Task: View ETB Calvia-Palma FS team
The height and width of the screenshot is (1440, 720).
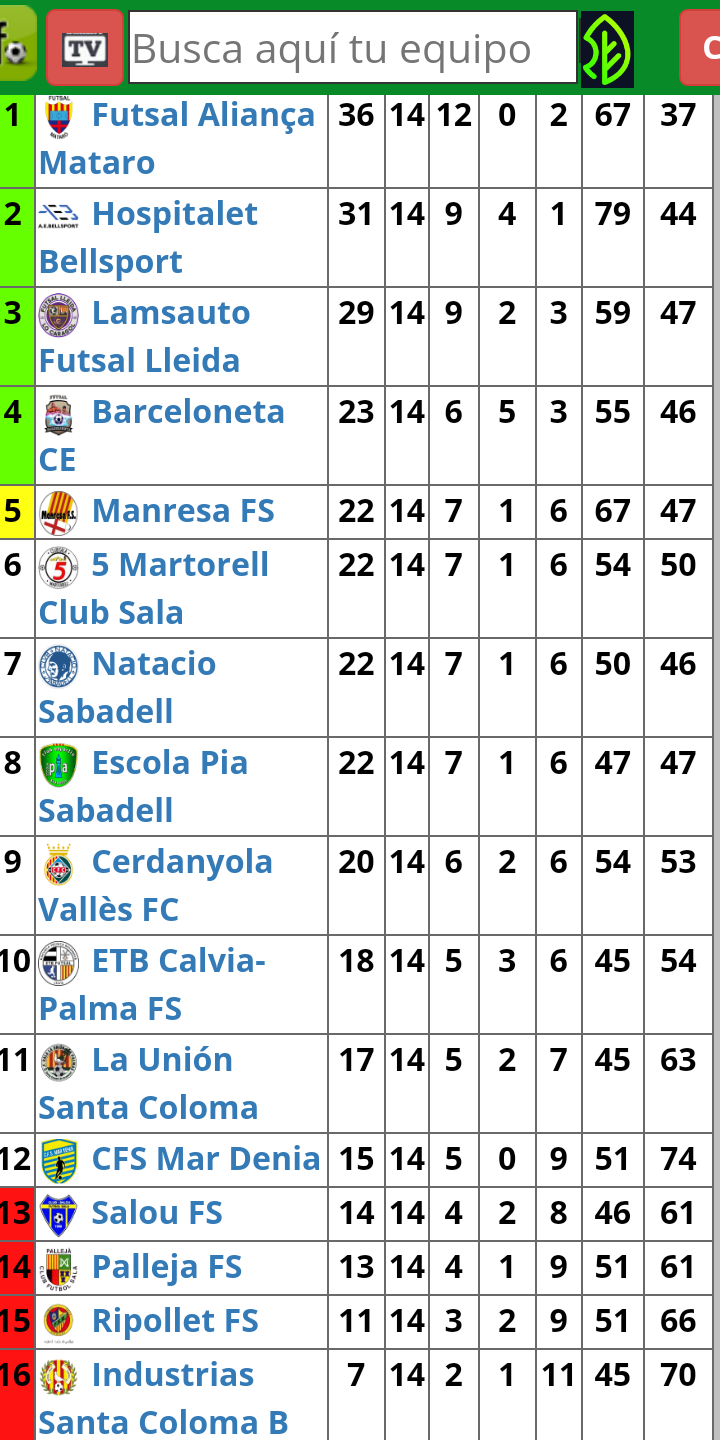Action: (x=178, y=962)
